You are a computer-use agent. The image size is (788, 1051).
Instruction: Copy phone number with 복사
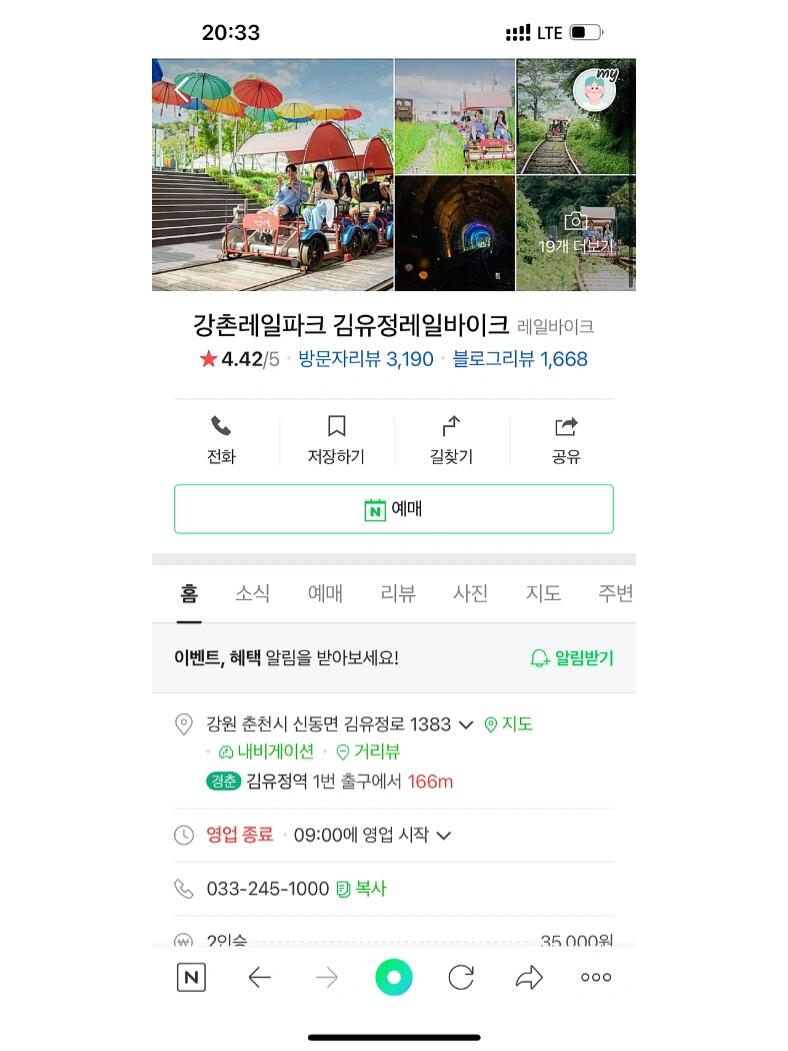click(x=362, y=888)
